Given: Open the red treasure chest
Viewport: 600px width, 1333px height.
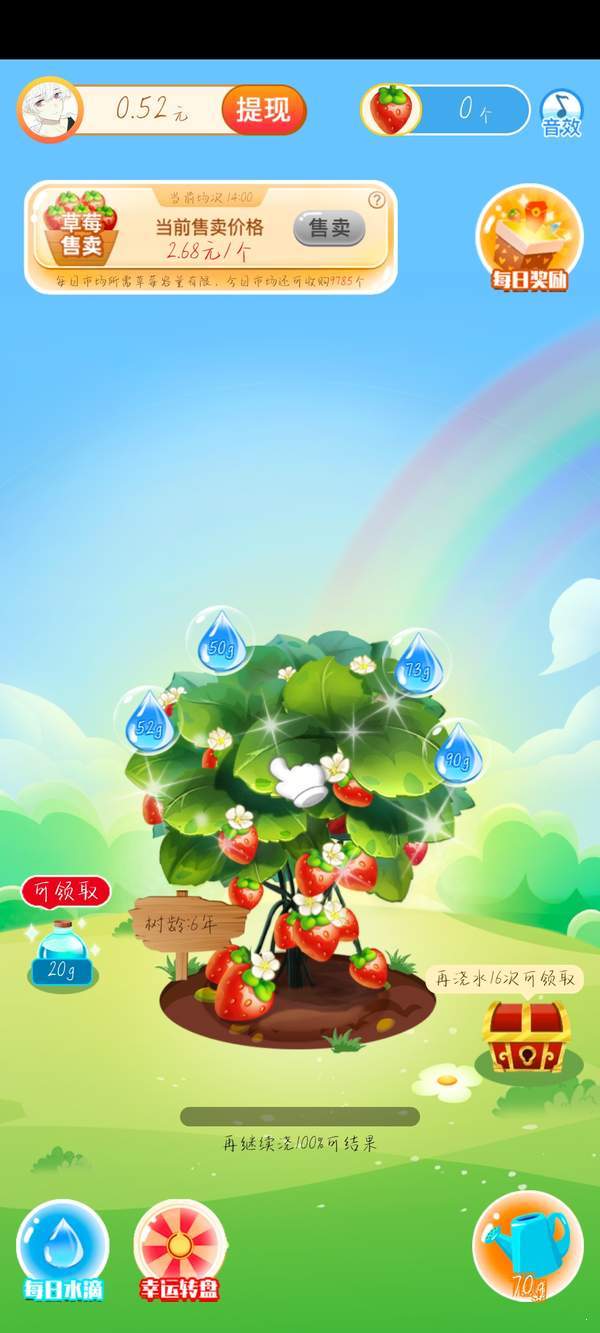Looking at the screenshot, I should pyautogui.click(x=526, y=1035).
